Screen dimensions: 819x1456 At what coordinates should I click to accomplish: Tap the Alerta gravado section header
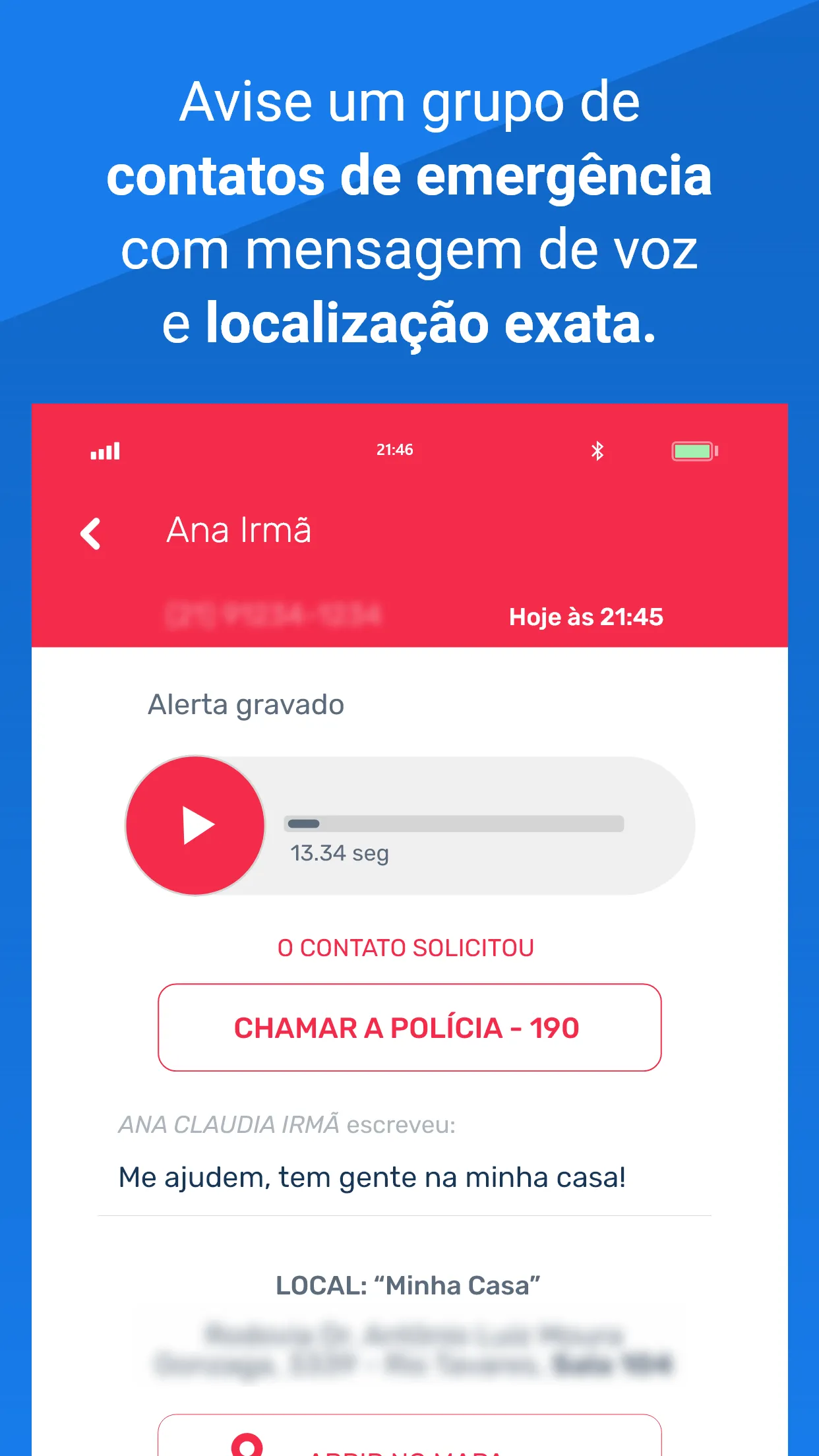click(x=245, y=704)
